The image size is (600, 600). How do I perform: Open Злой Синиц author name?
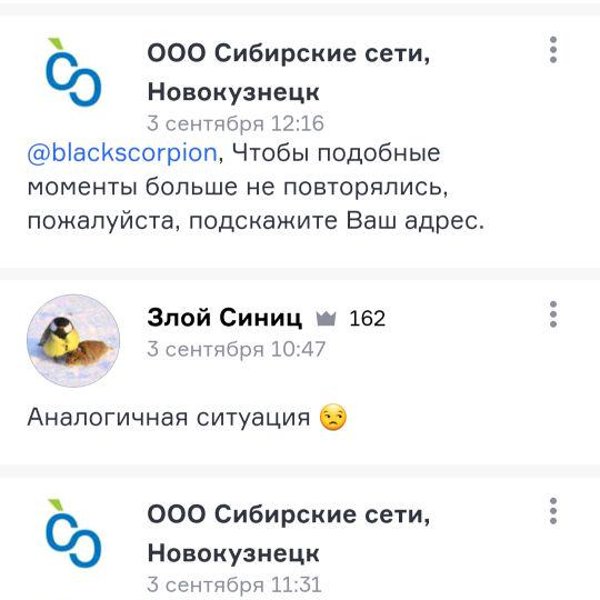pyautogui.click(x=224, y=318)
